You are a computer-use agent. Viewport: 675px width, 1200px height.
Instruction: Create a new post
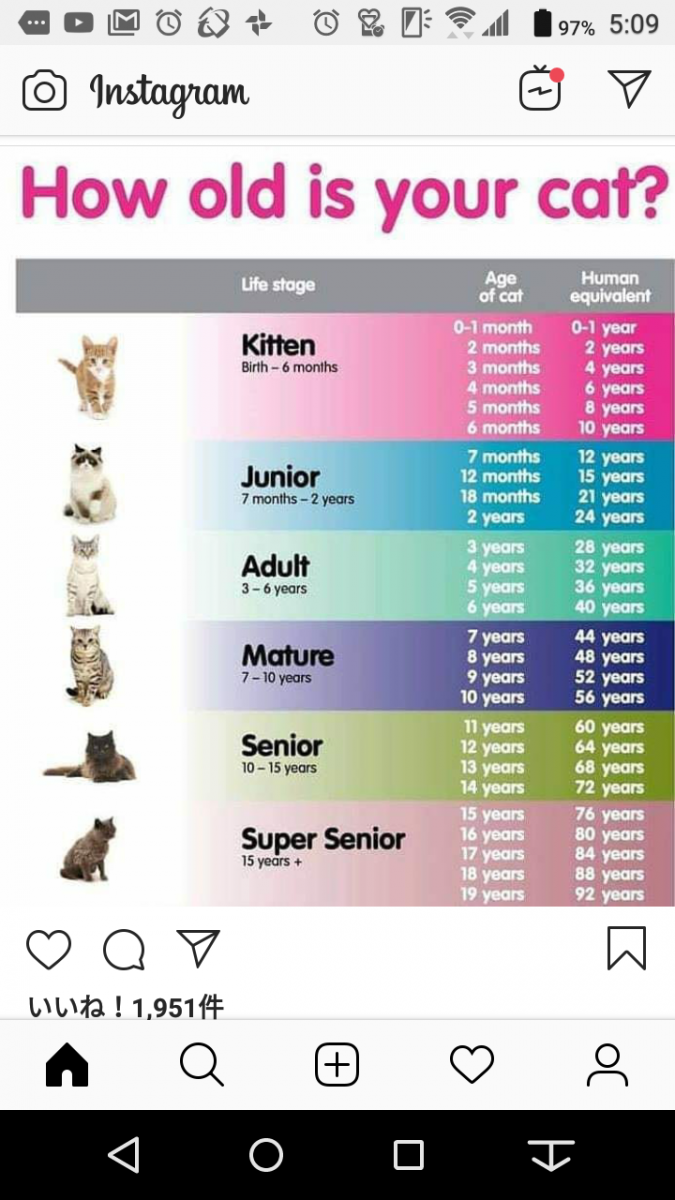click(x=337, y=1065)
